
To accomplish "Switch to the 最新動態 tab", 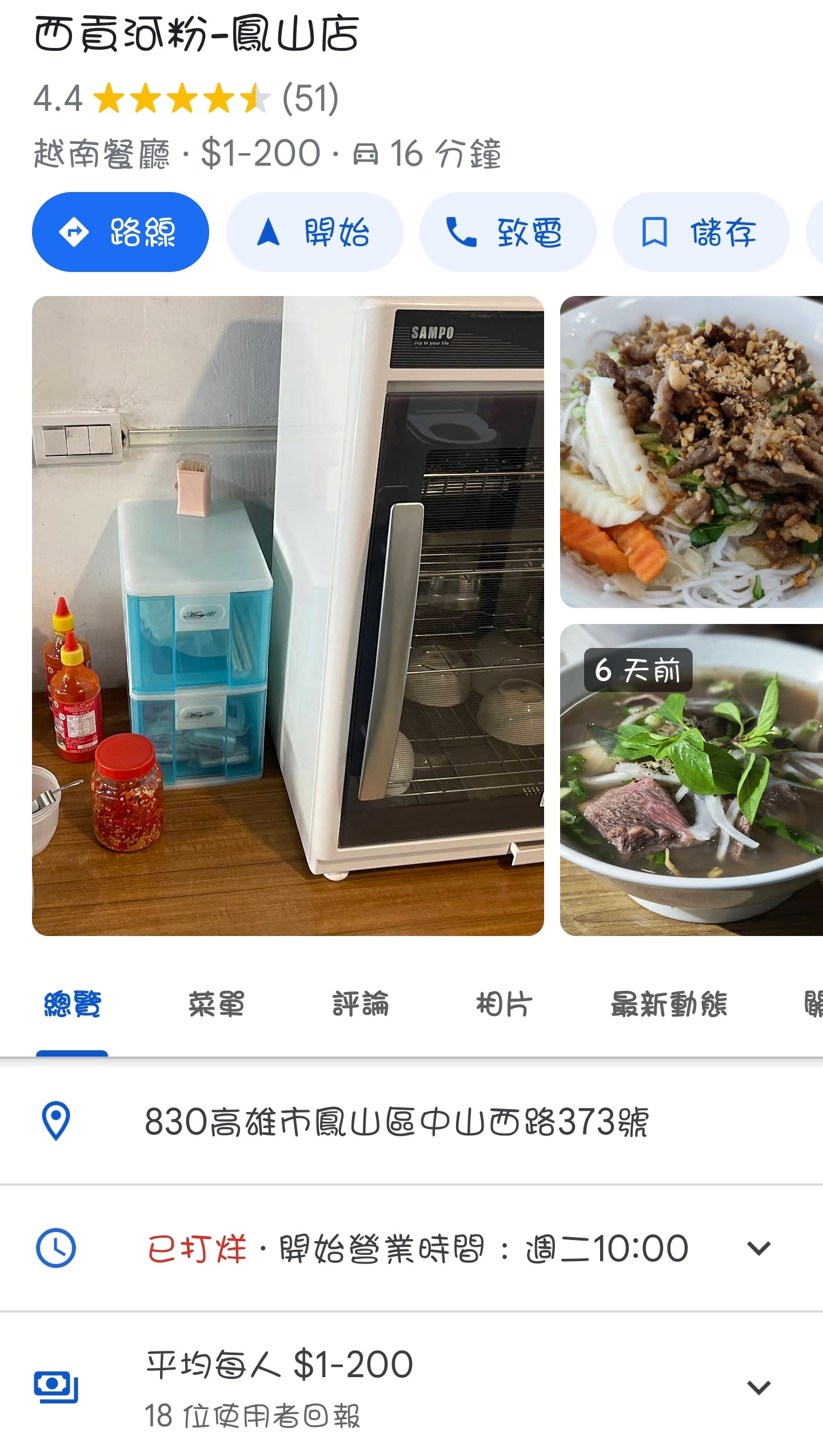I will tap(669, 1004).
